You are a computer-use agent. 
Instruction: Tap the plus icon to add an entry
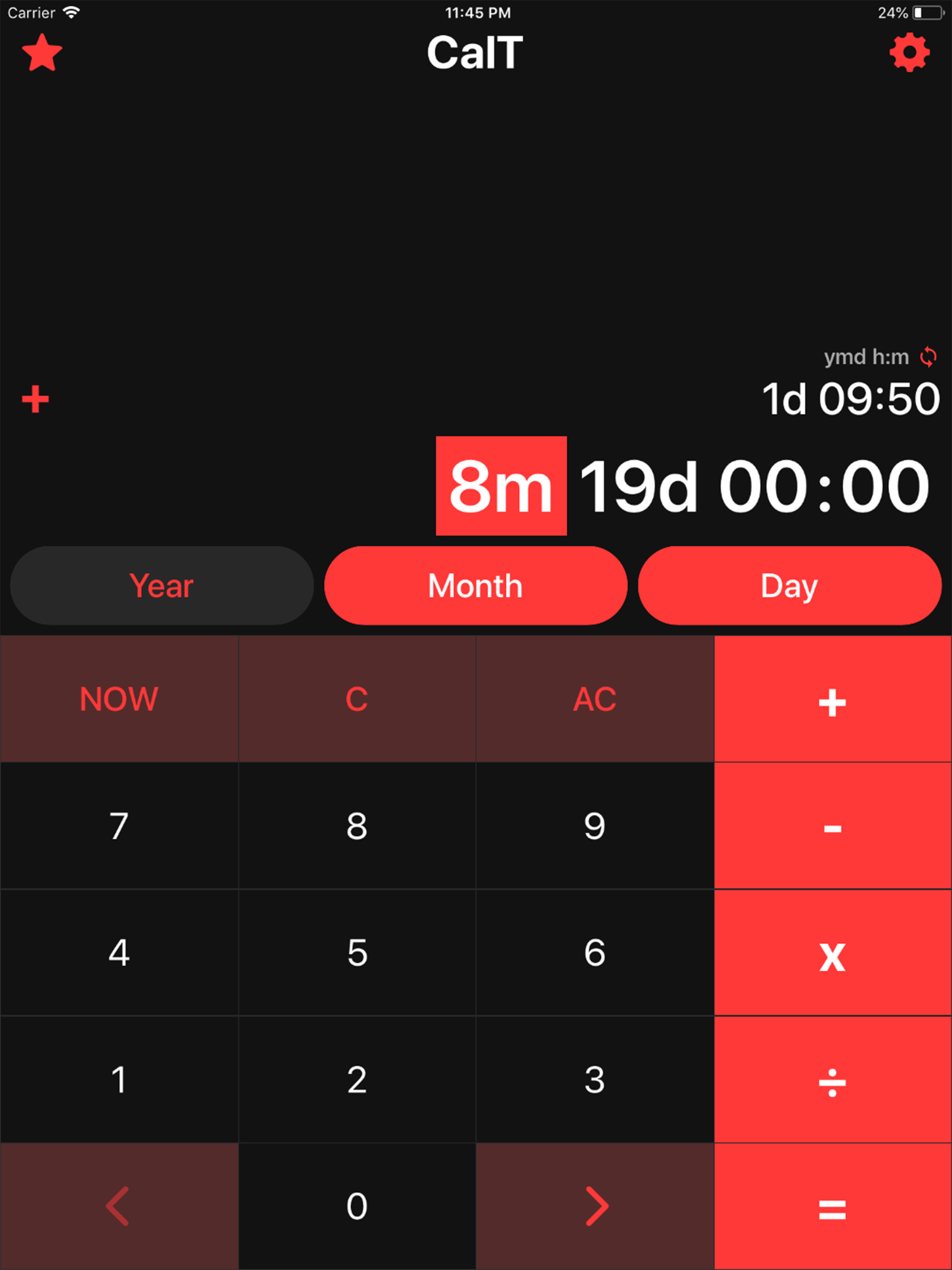pos(34,399)
